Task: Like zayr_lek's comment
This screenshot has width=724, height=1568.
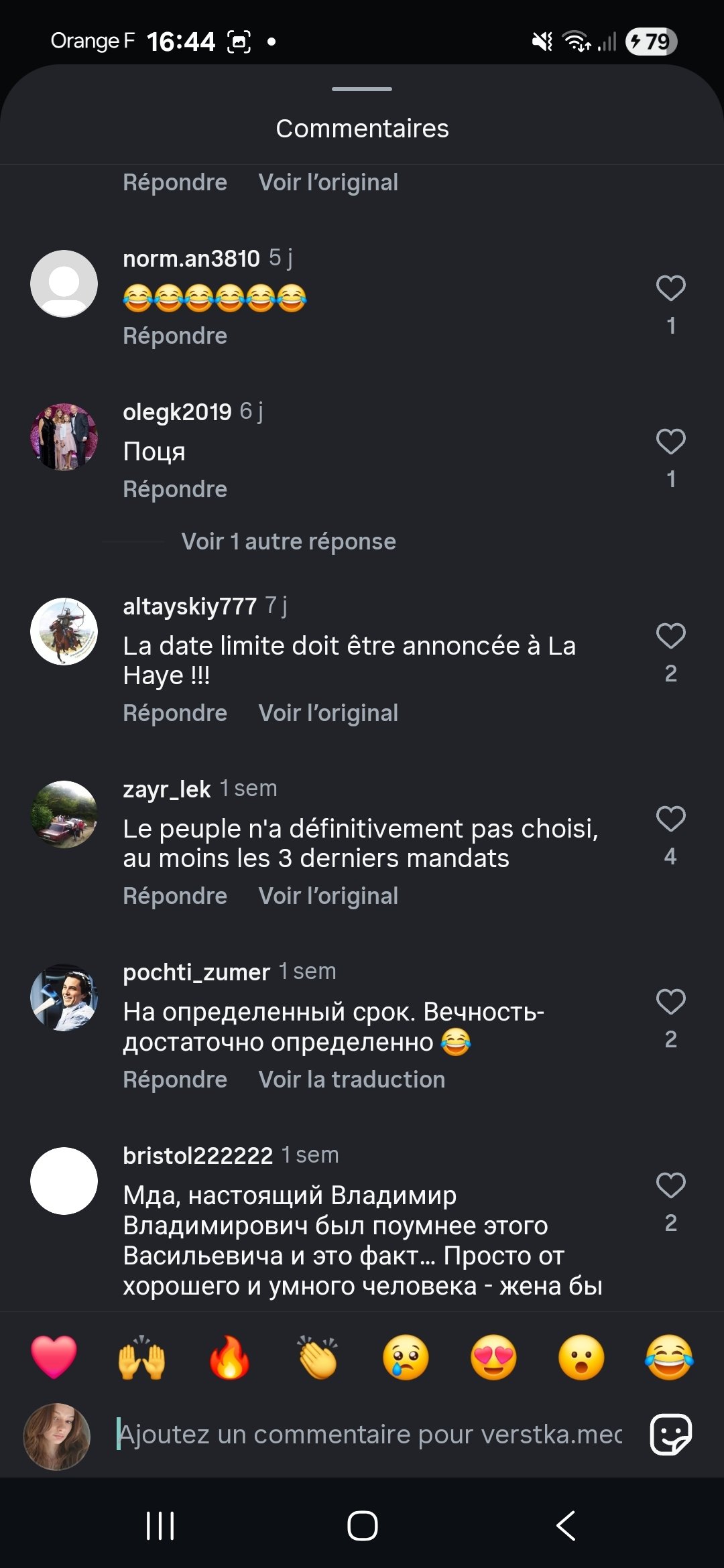Action: click(670, 820)
